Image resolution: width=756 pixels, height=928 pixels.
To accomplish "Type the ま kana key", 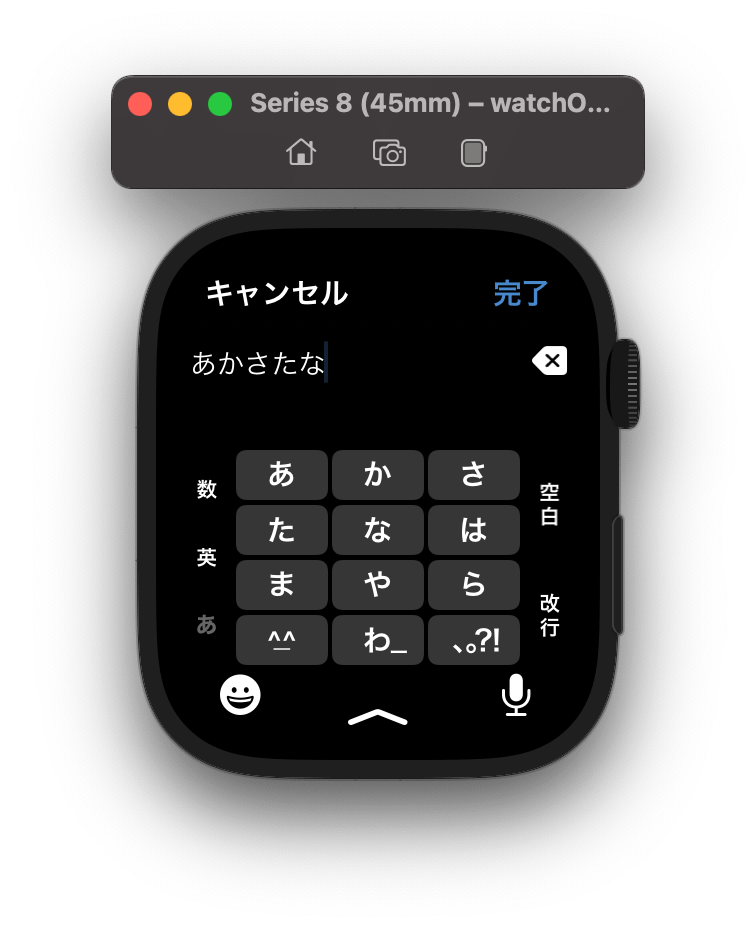I will pos(282,585).
